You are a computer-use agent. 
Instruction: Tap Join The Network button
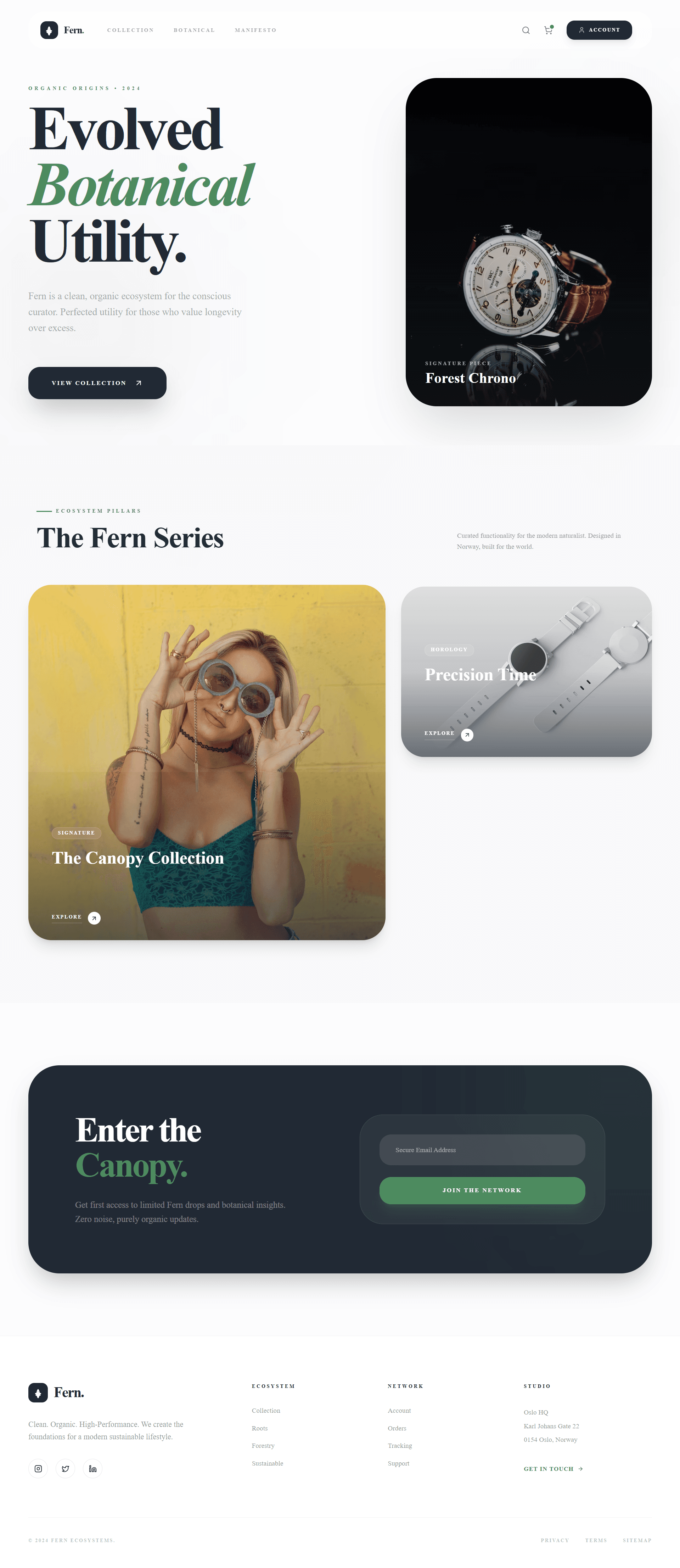click(x=482, y=1190)
